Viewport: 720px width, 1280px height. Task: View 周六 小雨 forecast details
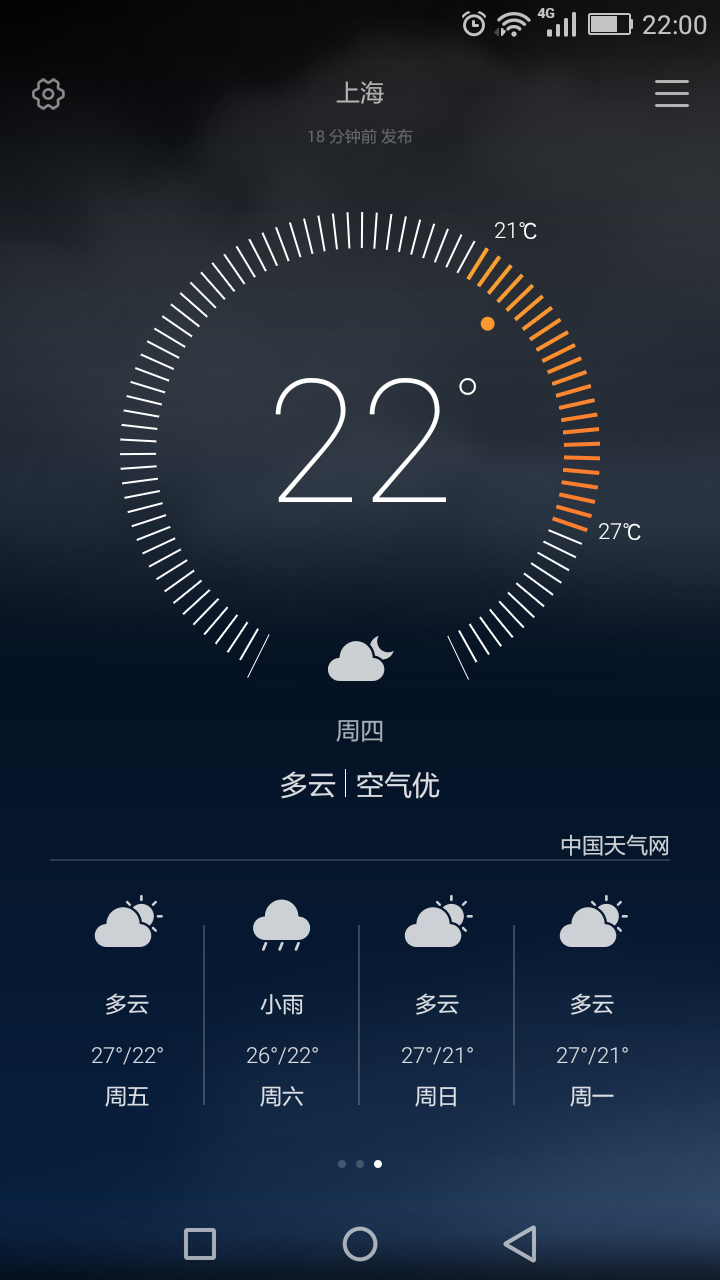point(282,1000)
